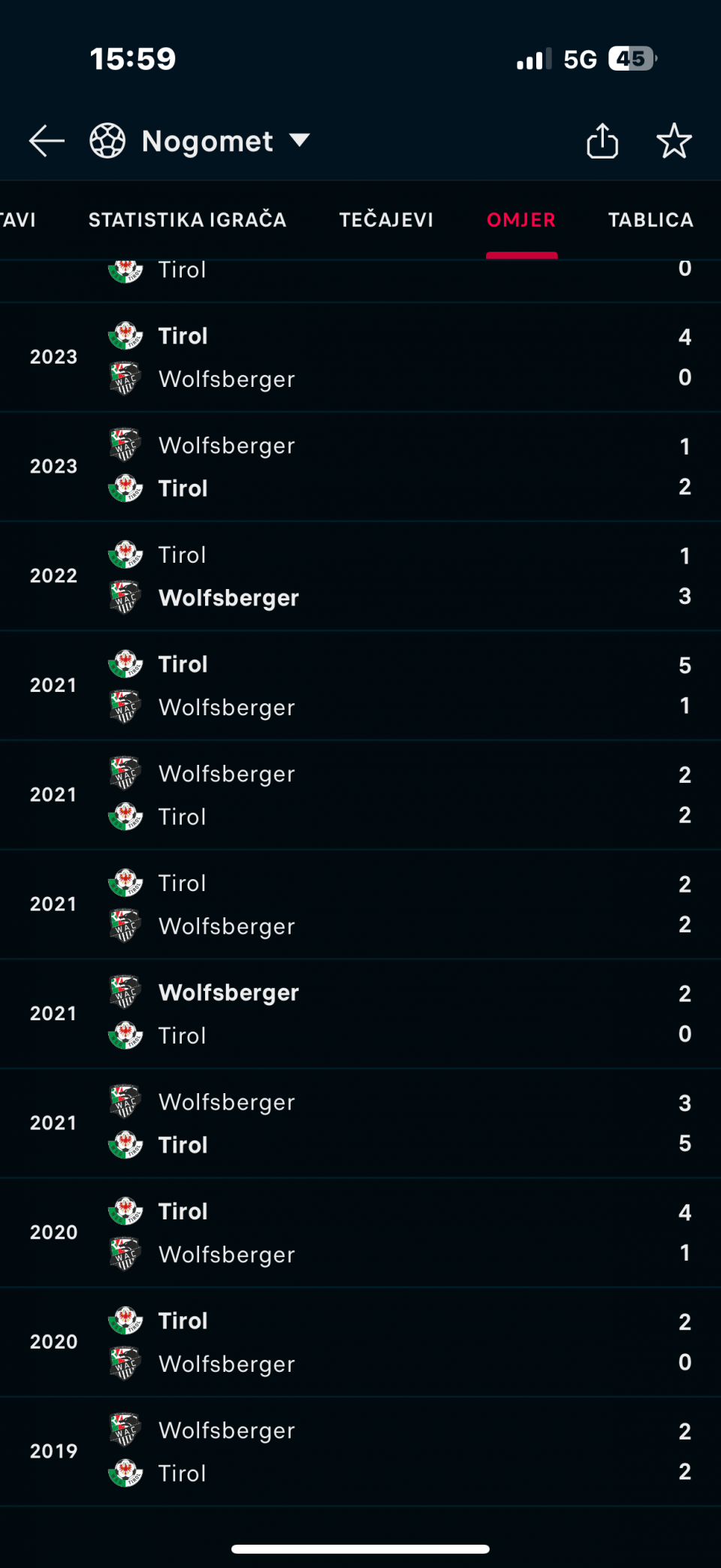Open the 2023 Wolfsberger 1-2 Tirol match
The height and width of the screenshot is (1568, 721).
(x=360, y=467)
